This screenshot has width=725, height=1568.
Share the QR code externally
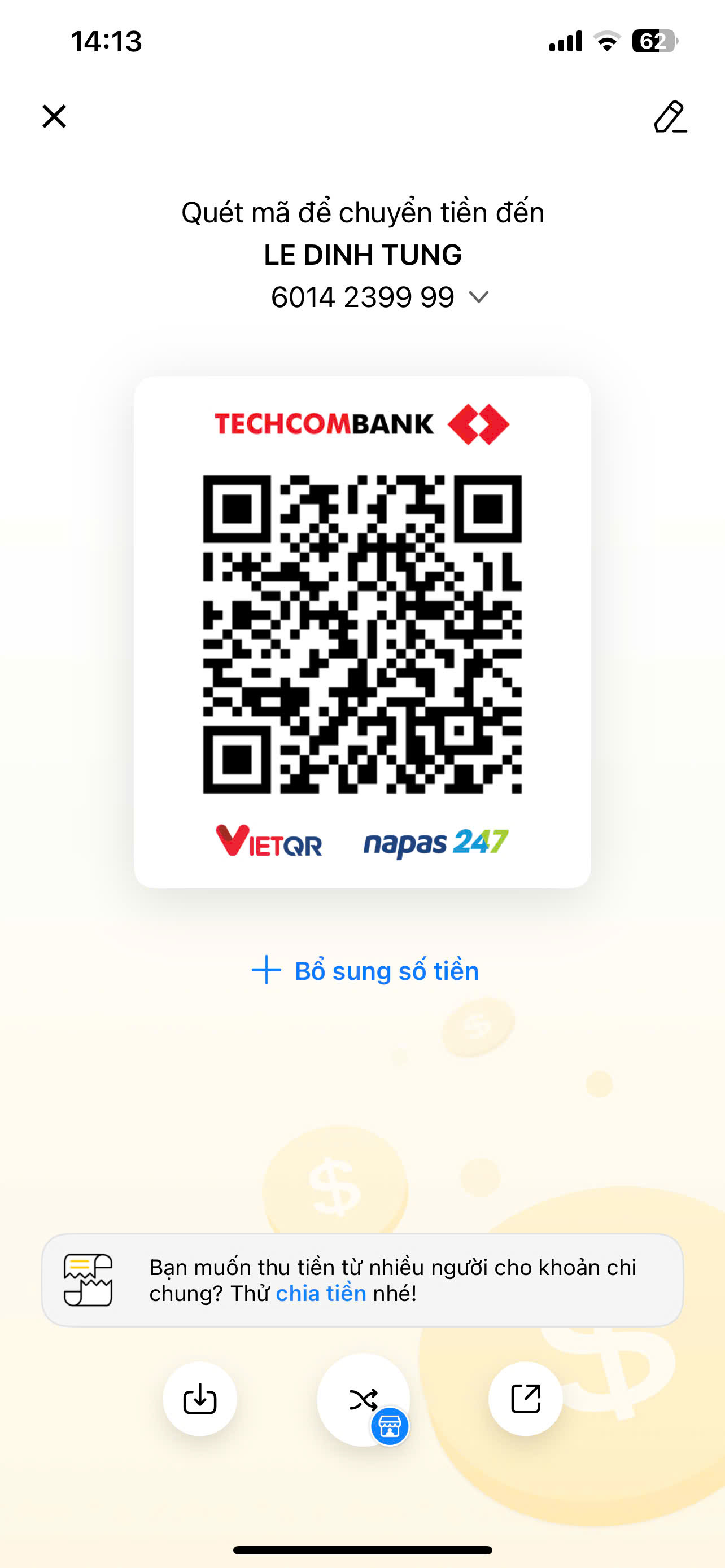click(x=525, y=1399)
